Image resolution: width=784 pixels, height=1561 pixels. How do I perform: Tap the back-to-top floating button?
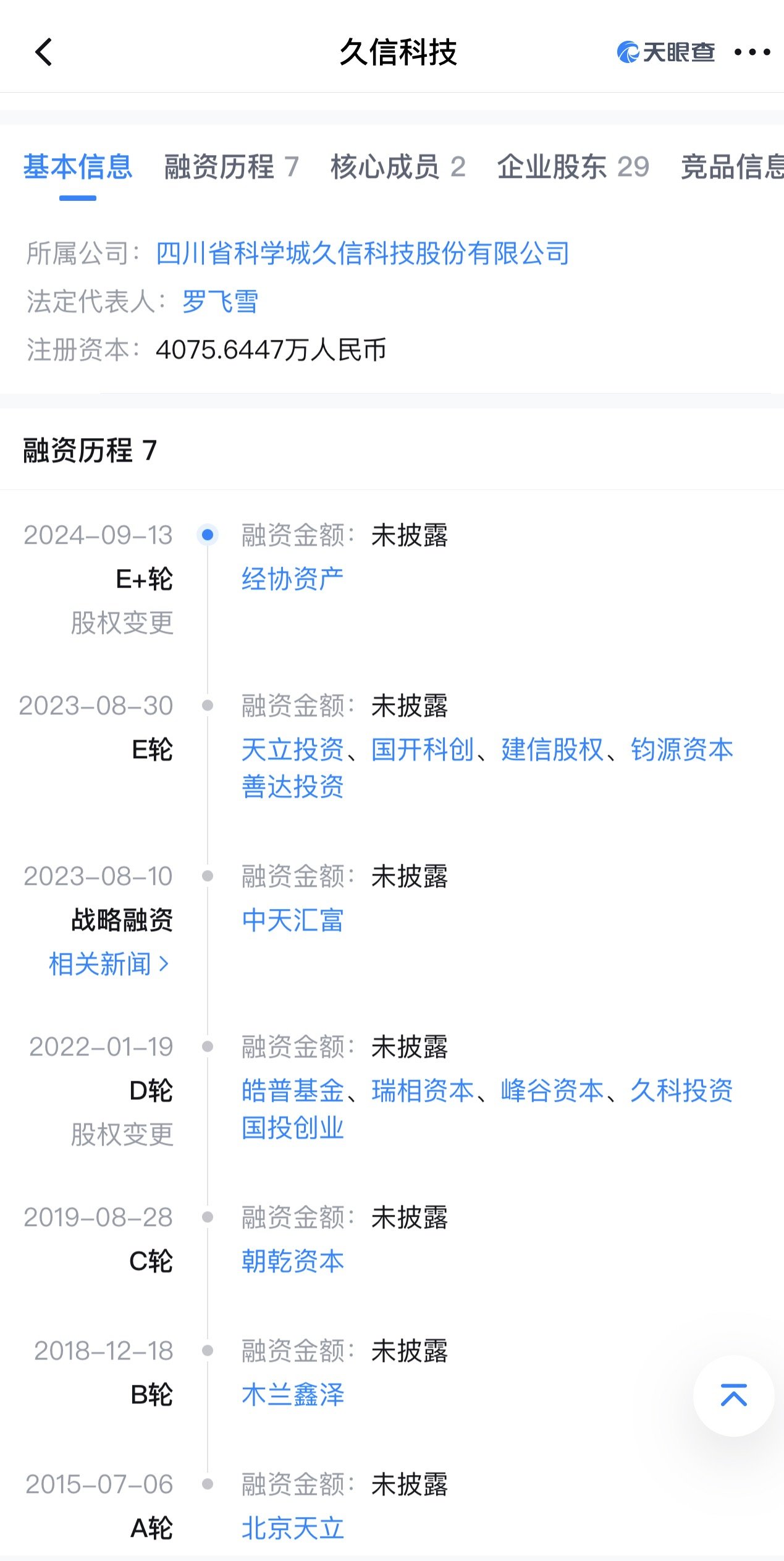(733, 1395)
